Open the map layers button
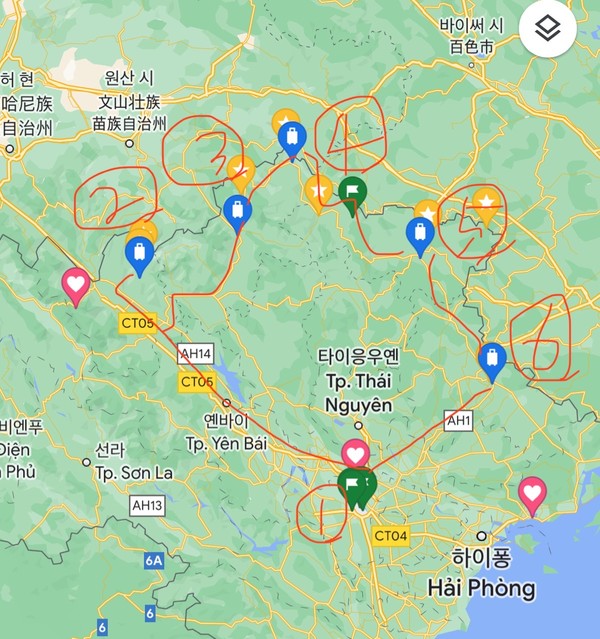The image size is (600, 639). point(547,29)
